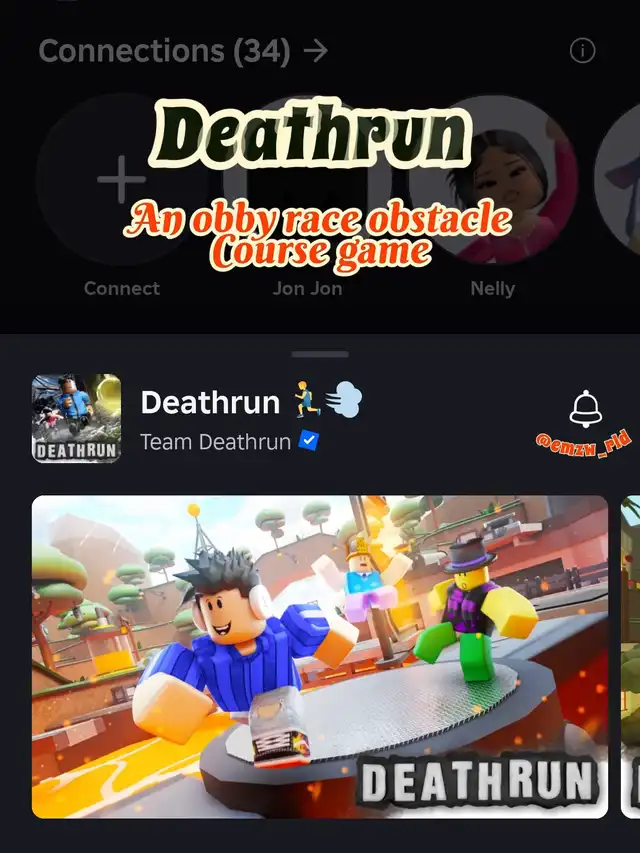Tap the info icon beside Connections
The height and width of the screenshot is (853, 640).
582,51
